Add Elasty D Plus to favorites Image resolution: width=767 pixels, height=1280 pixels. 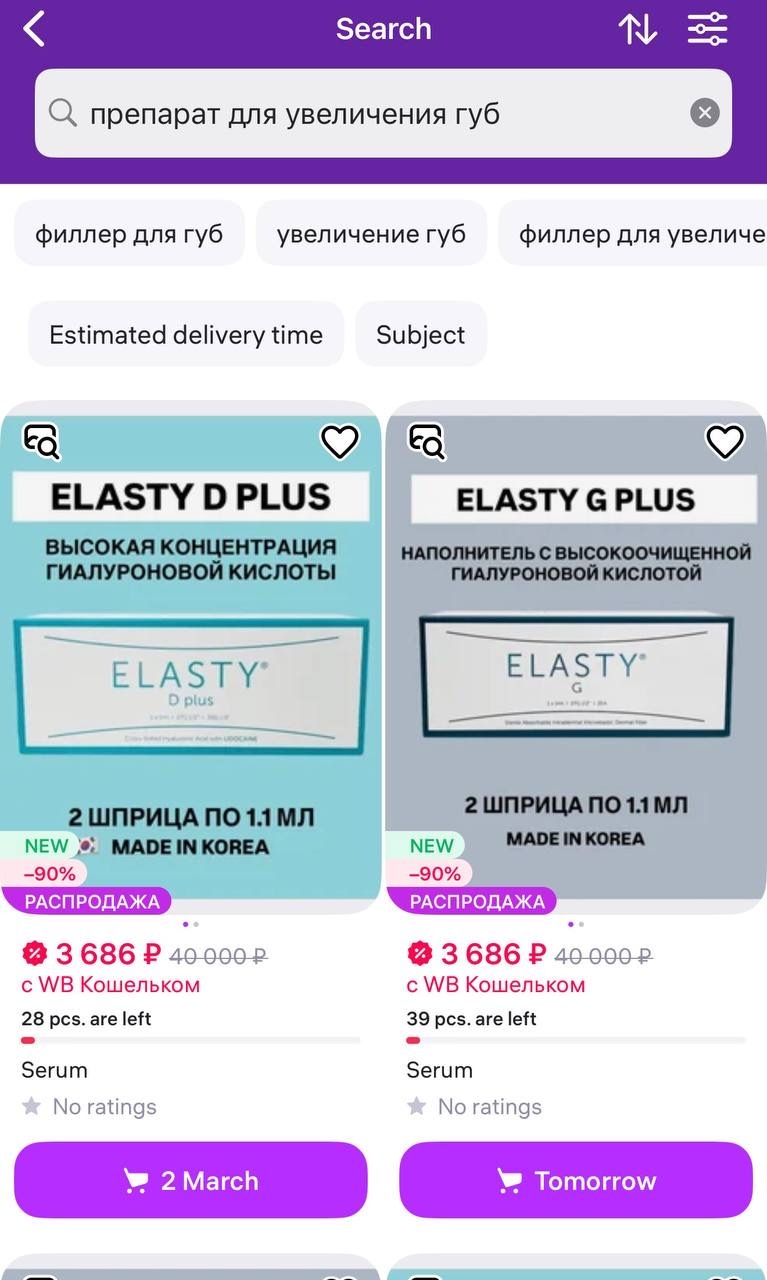[340, 441]
